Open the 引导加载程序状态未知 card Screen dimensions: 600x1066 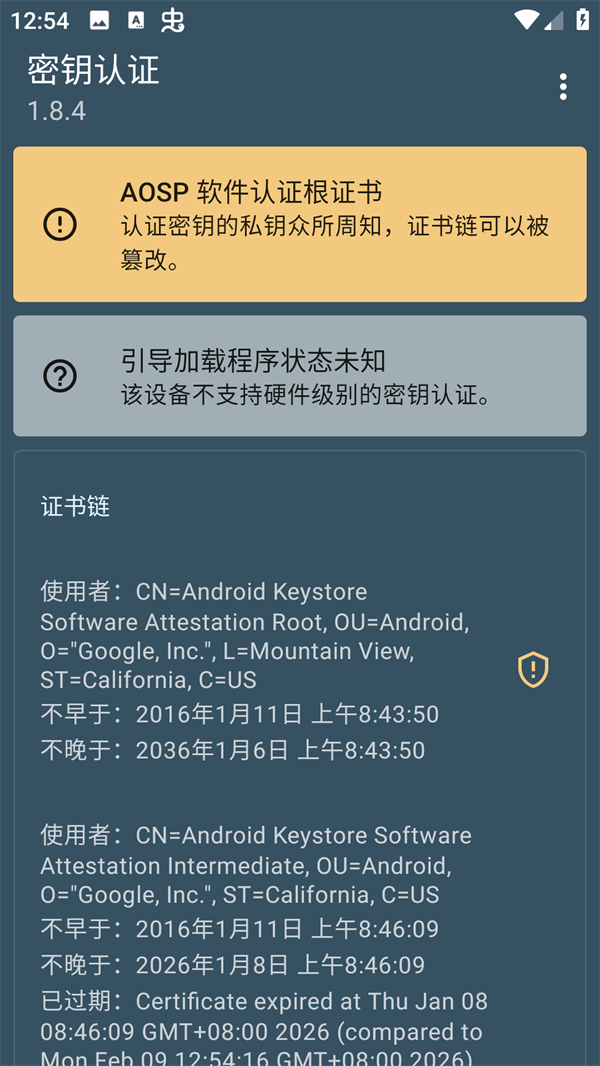[300, 376]
